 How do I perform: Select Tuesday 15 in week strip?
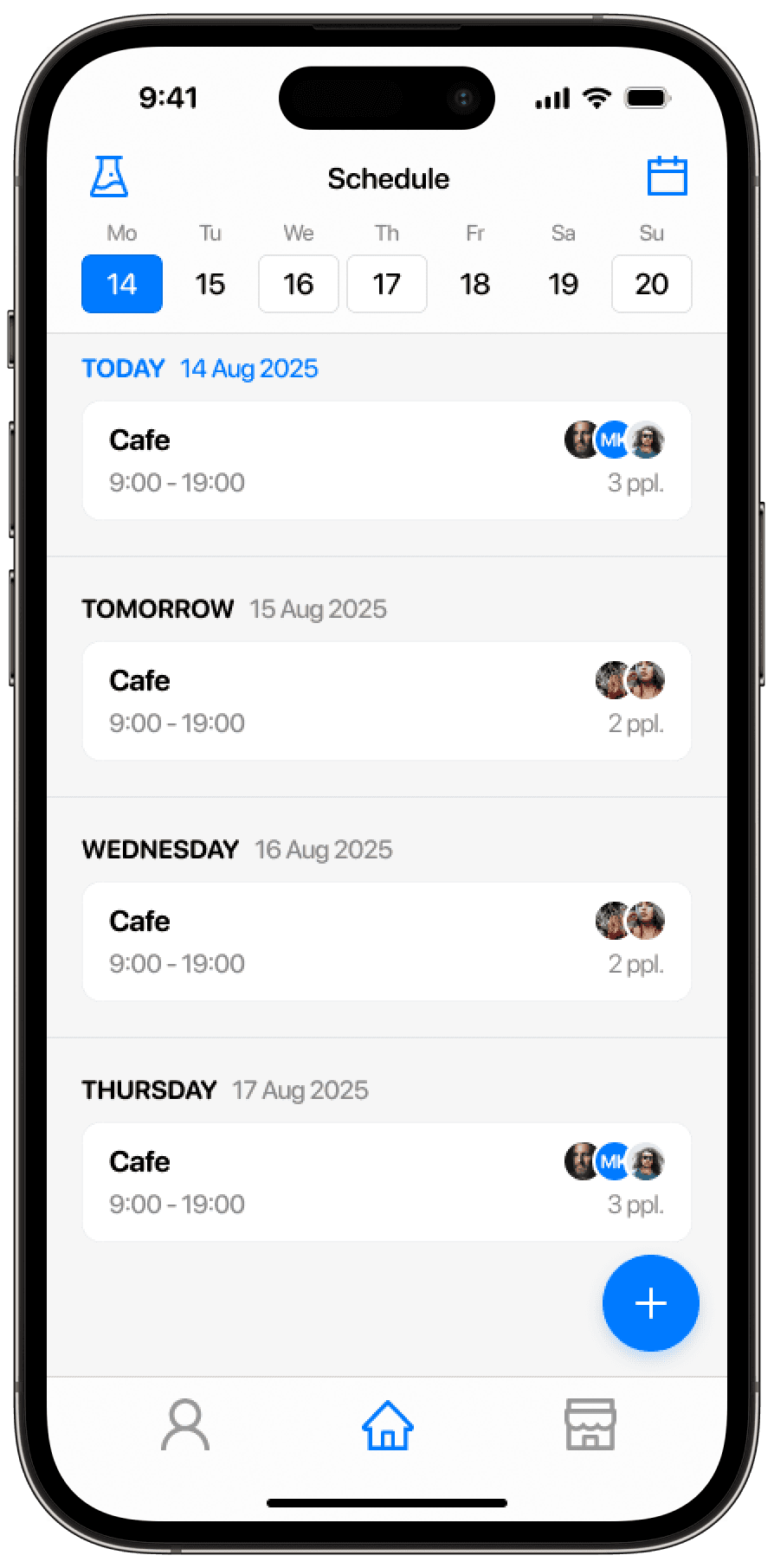point(210,284)
